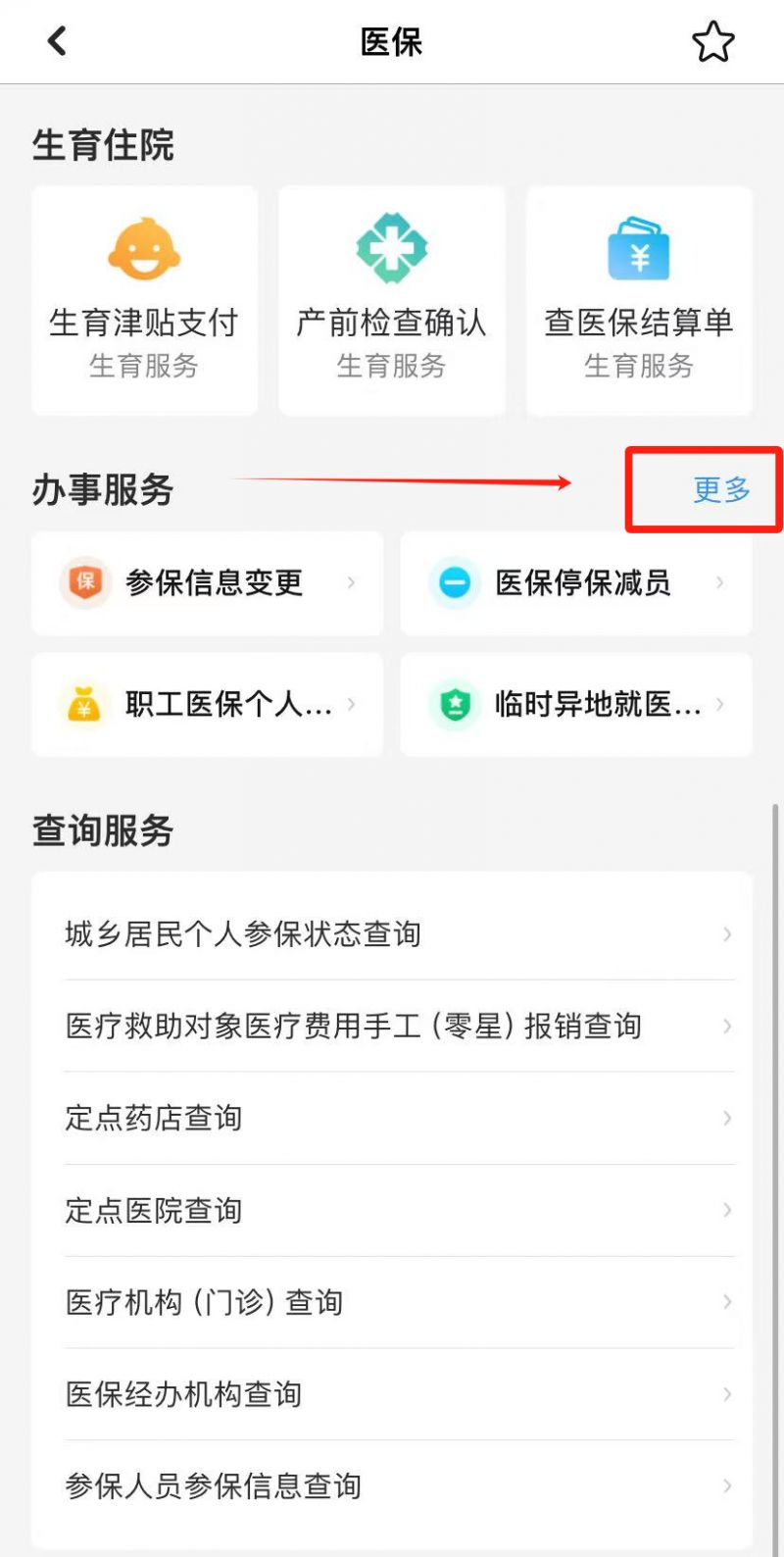This screenshot has width=784, height=1557.
Task: Tap the blue minus icon for 医保停保减员
Action: click(x=453, y=582)
